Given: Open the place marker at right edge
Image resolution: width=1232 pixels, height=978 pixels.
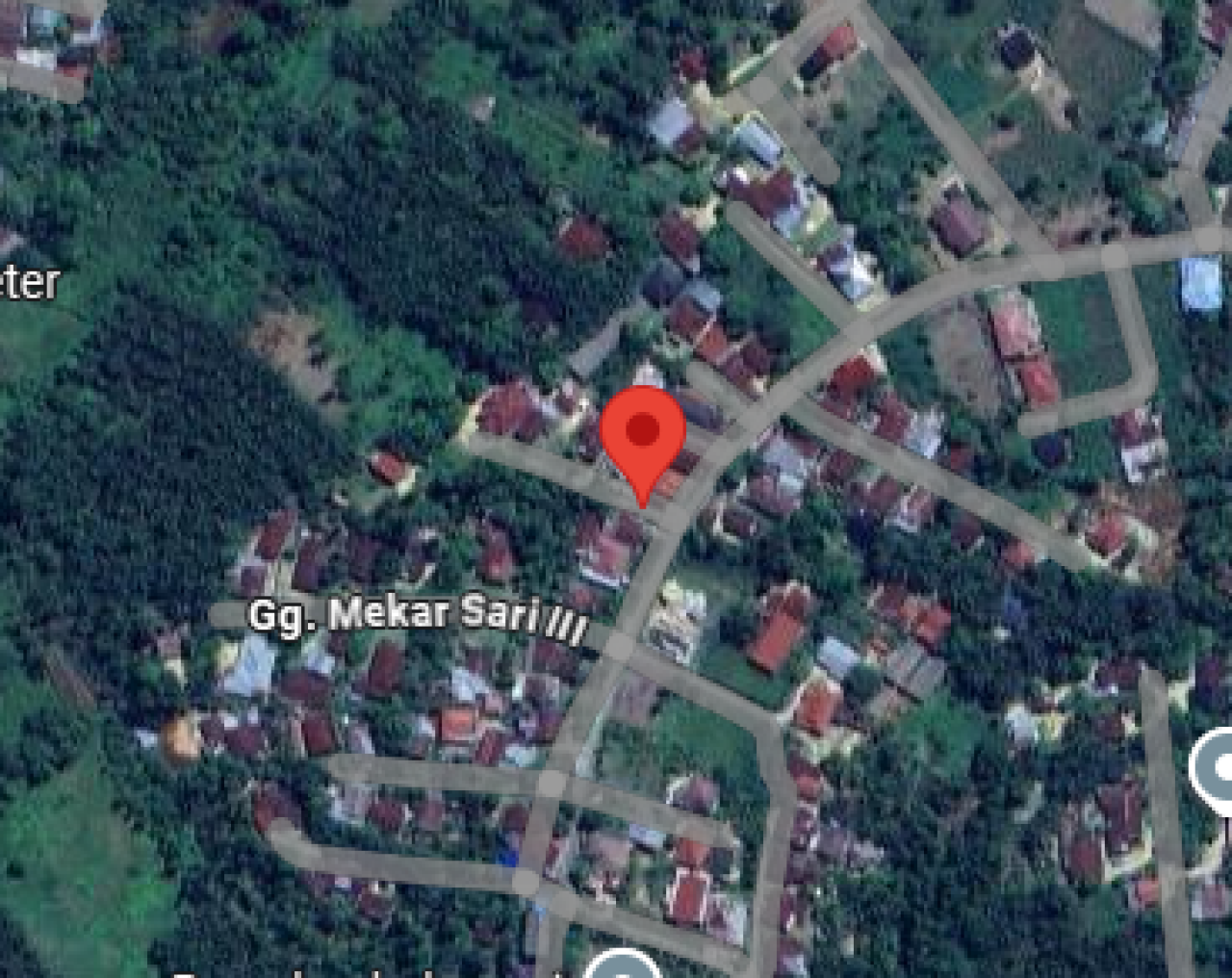Looking at the screenshot, I should [1217, 768].
